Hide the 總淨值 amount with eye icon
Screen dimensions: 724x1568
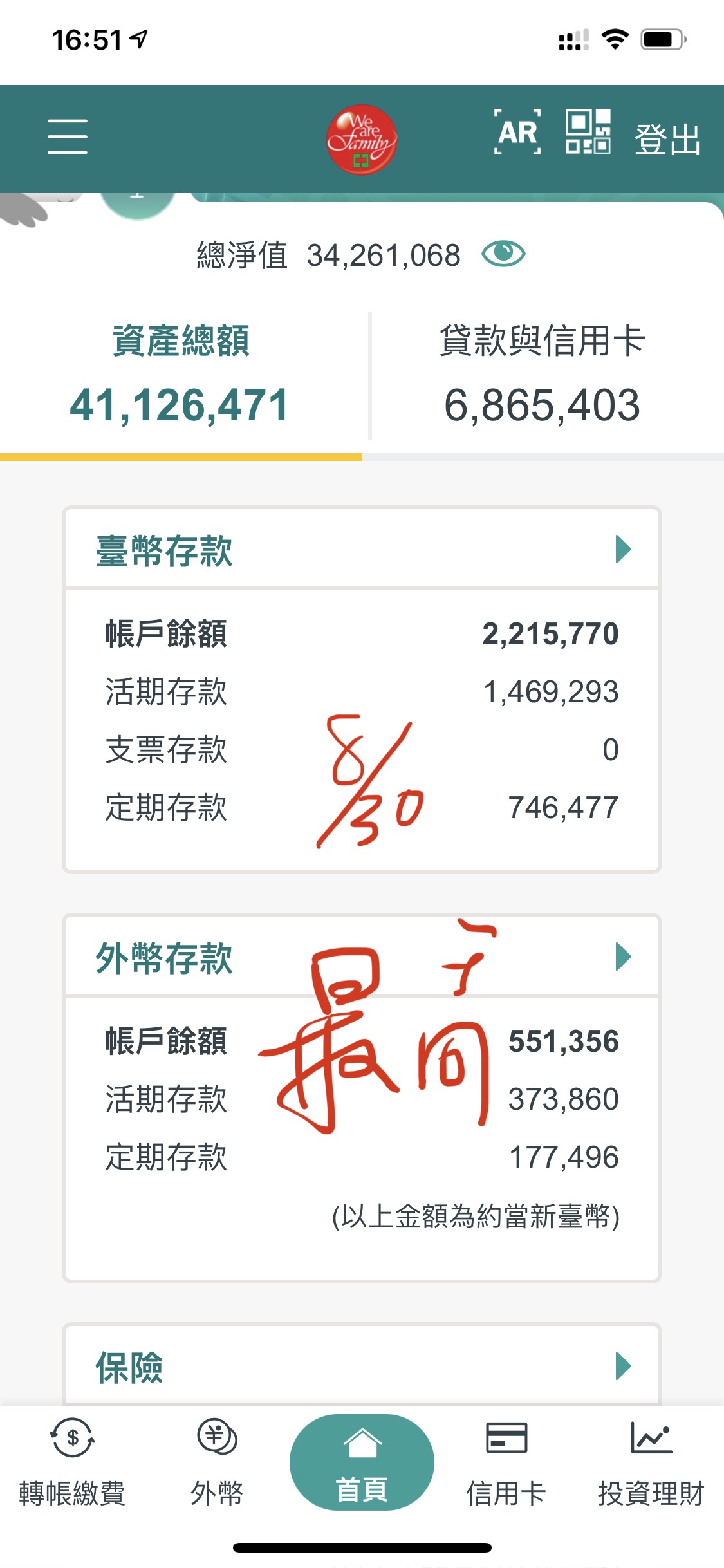pyautogui.click(x=503, y=254)
